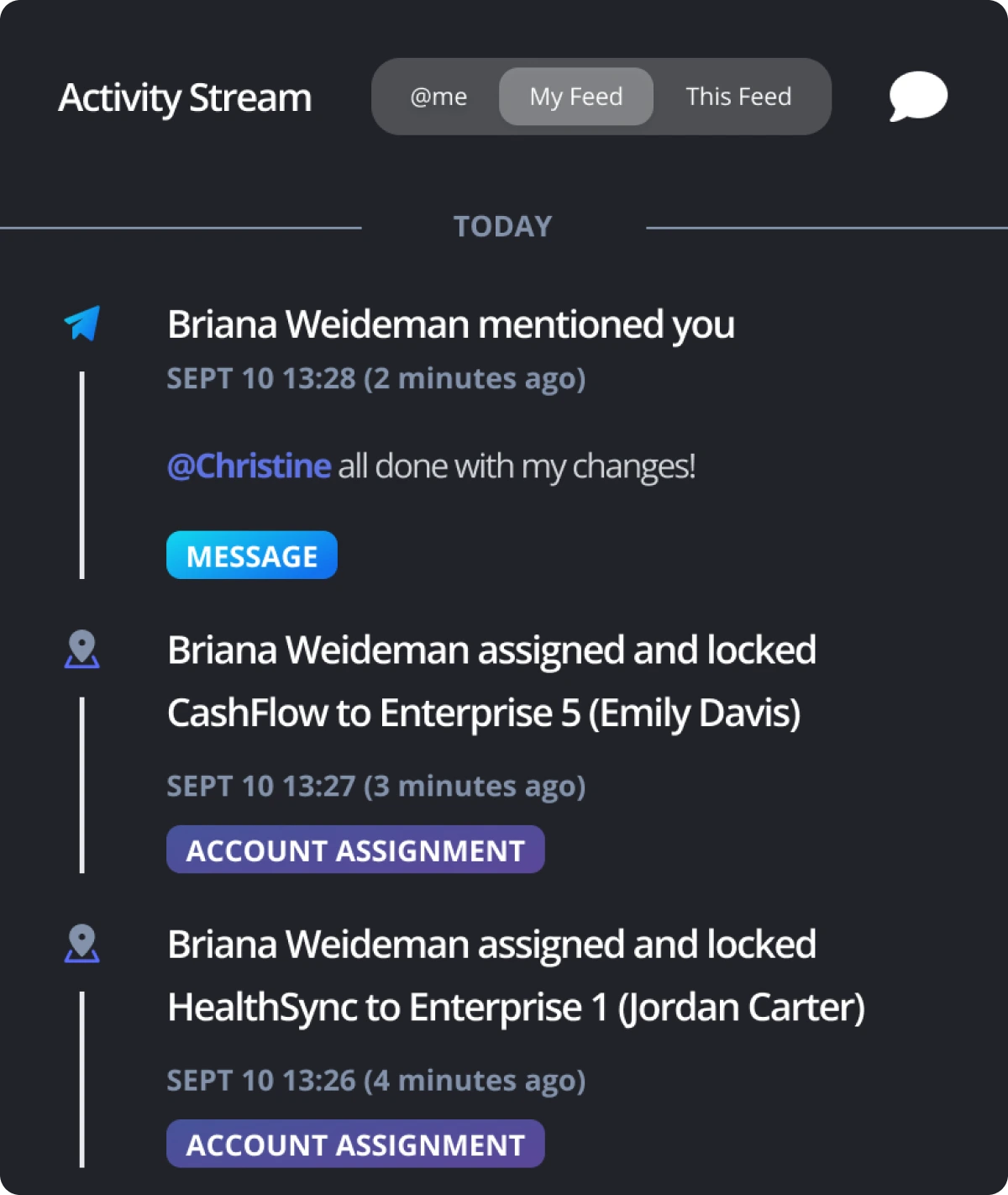Viewport: 1008px width, 1195px height.
Task: Tap the MESSAGE tag chip
Action: point(252,555)
